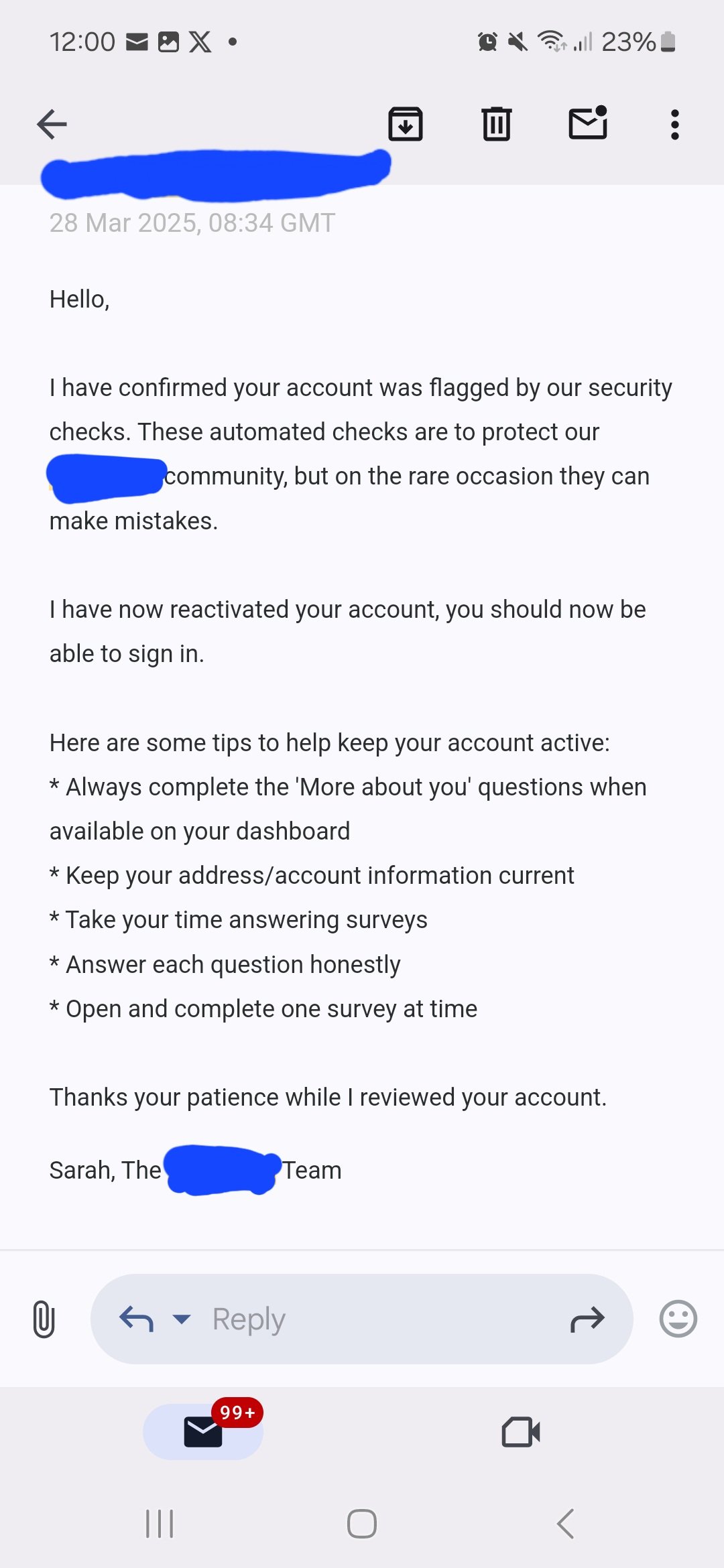
Task: Open the three-dot overflow menu
Action: click(x=675, y=125)
